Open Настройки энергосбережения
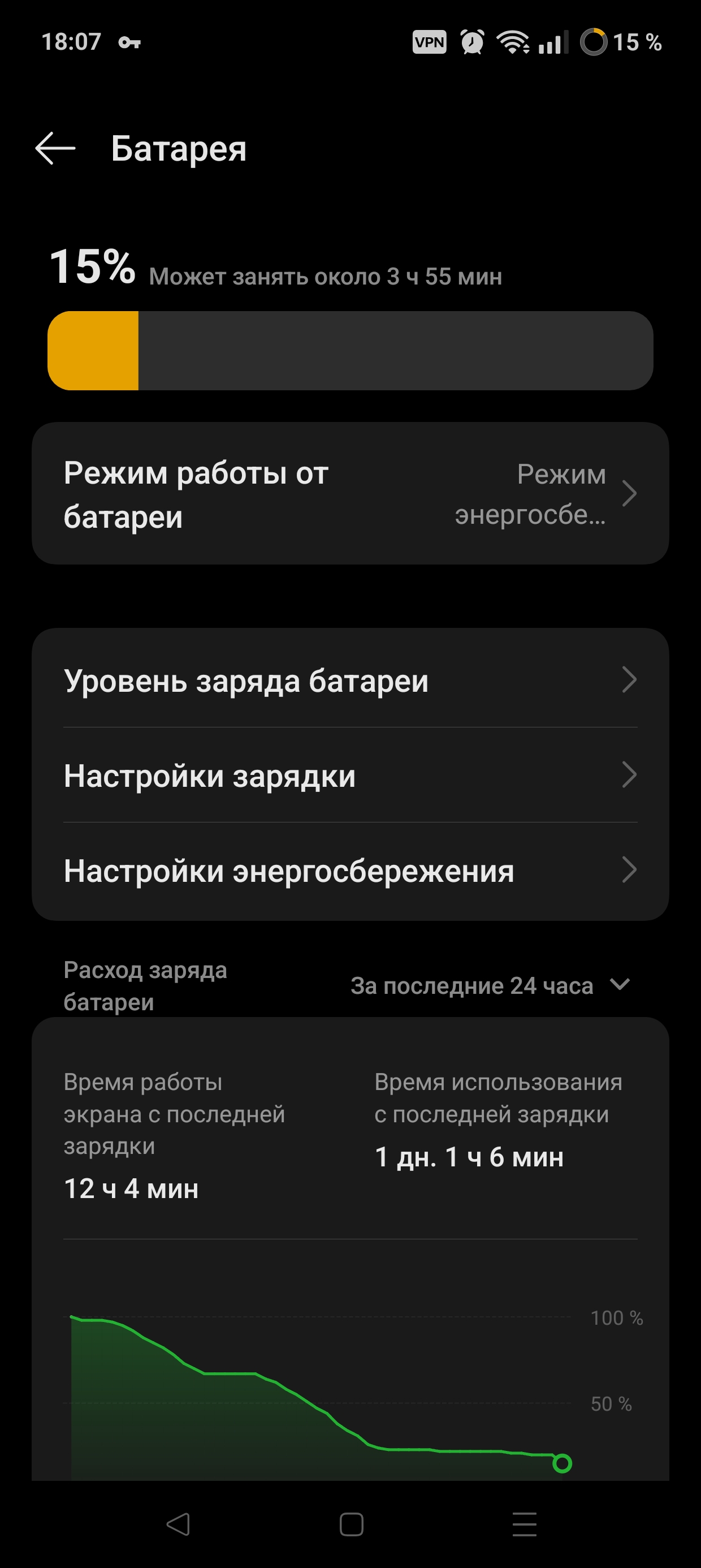This screenshot has height=1568, width=701. tap(350, 871)
